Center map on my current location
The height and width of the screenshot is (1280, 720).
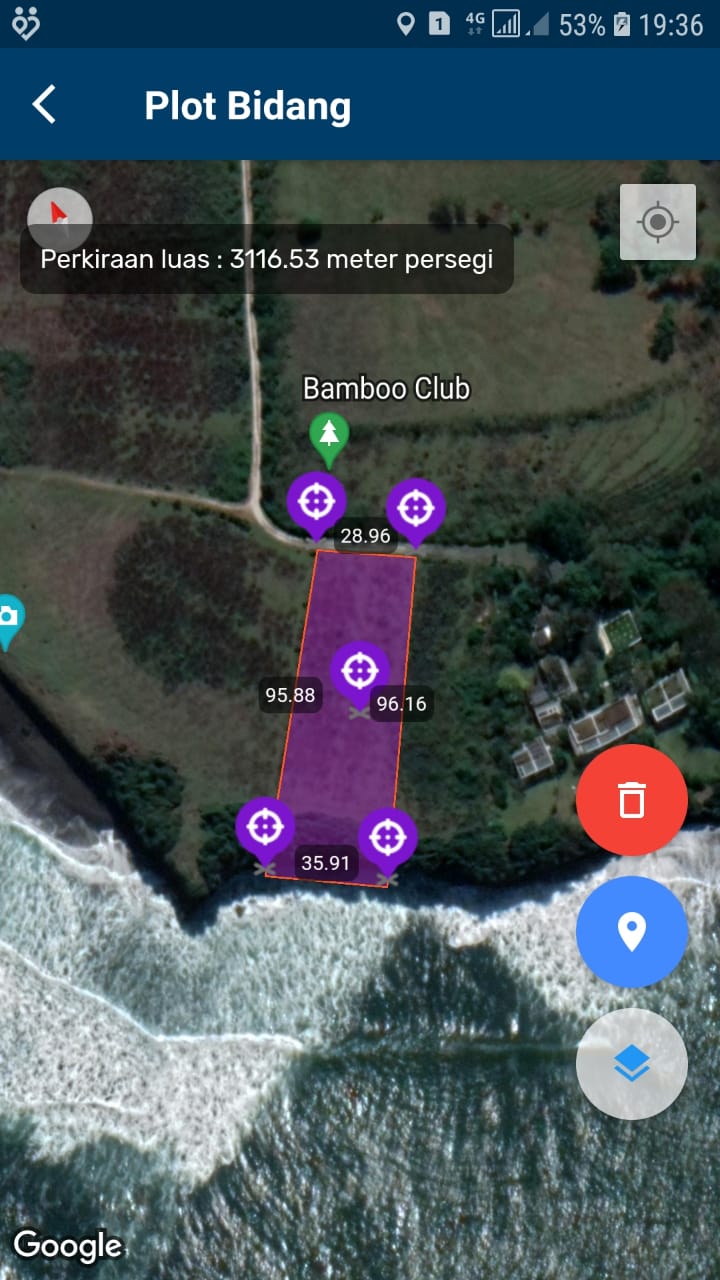pos(657,222)
